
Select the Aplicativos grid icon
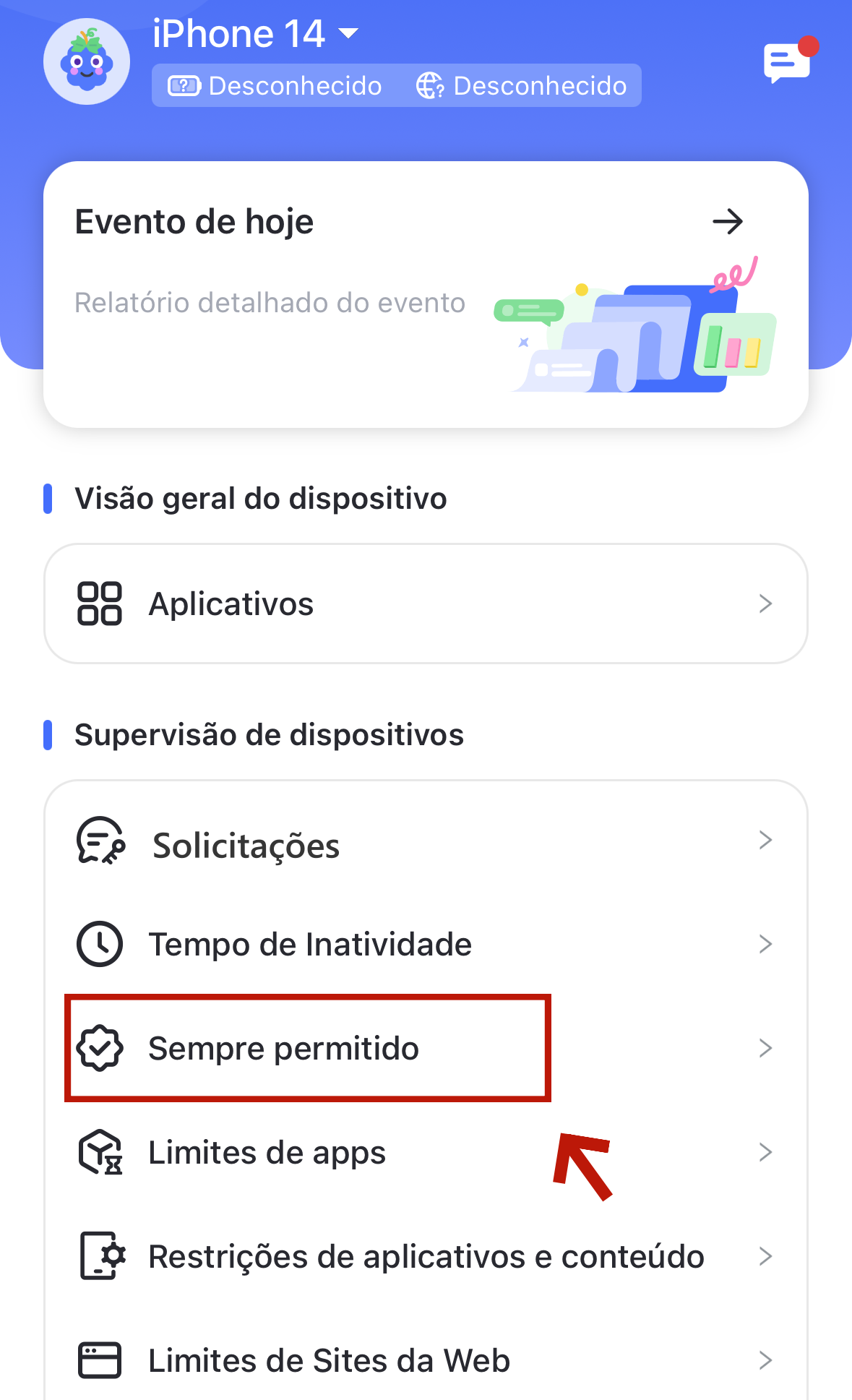[100, 603]
